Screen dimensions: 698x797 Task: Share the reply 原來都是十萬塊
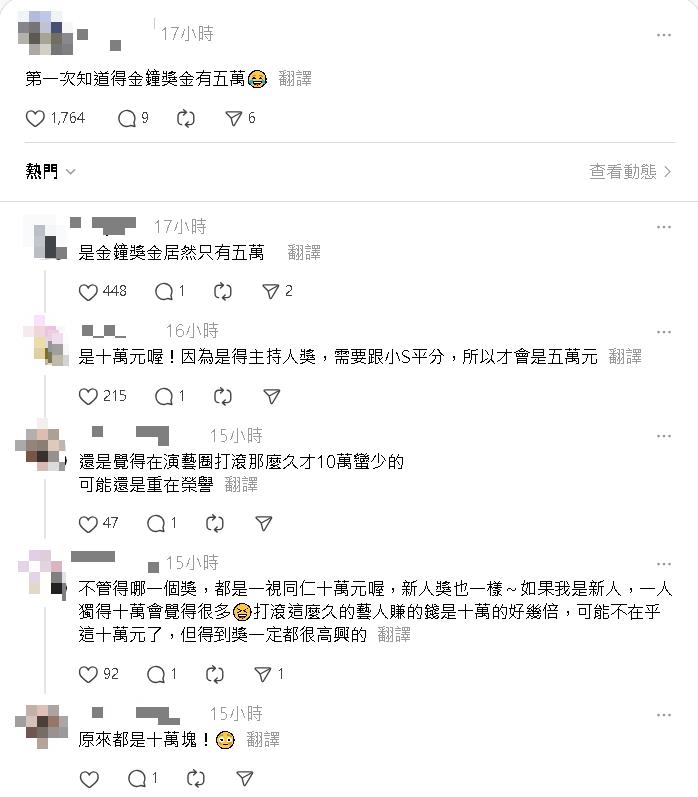(x=245, y=778)
